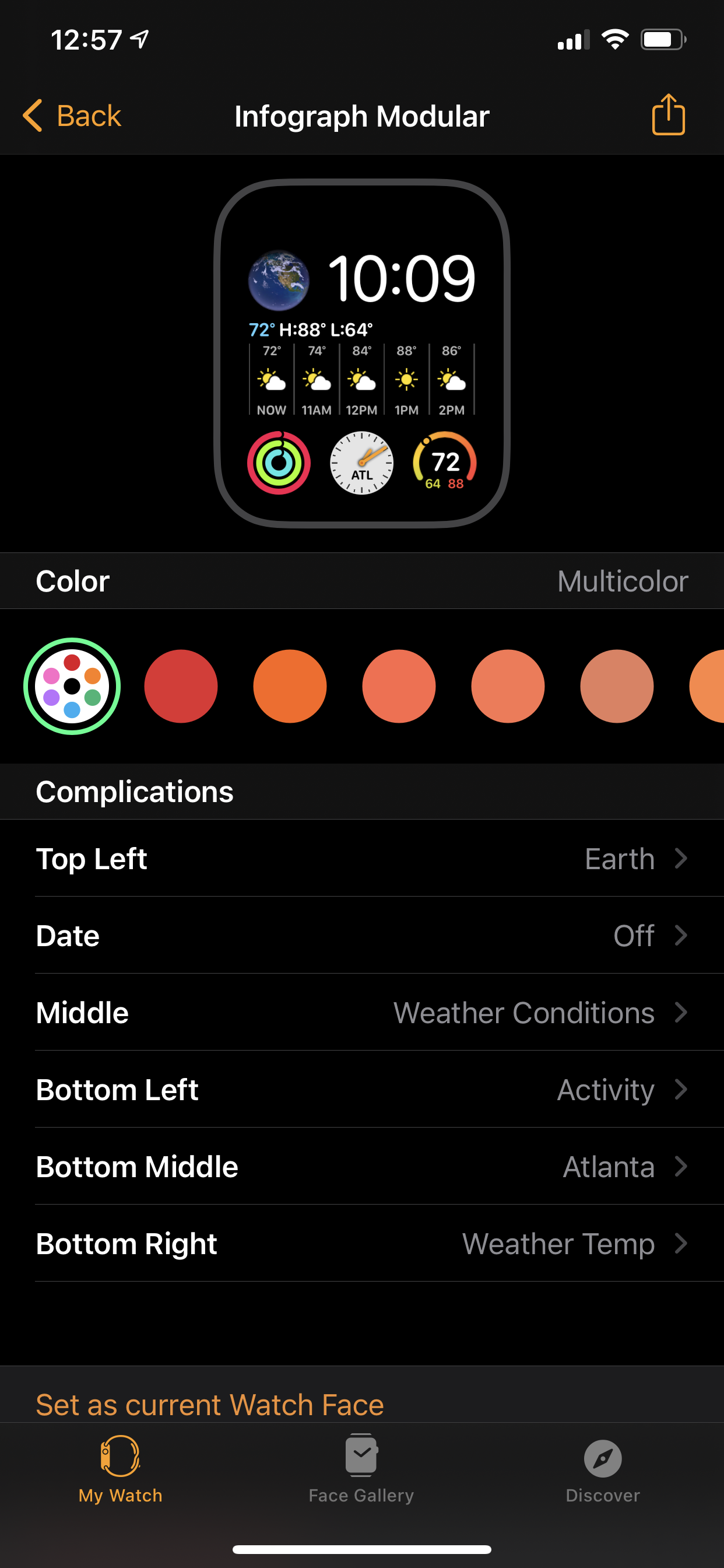Open the Date complication setting
The width and height of the screenshot is (724, 1568).
click(362, 935)
